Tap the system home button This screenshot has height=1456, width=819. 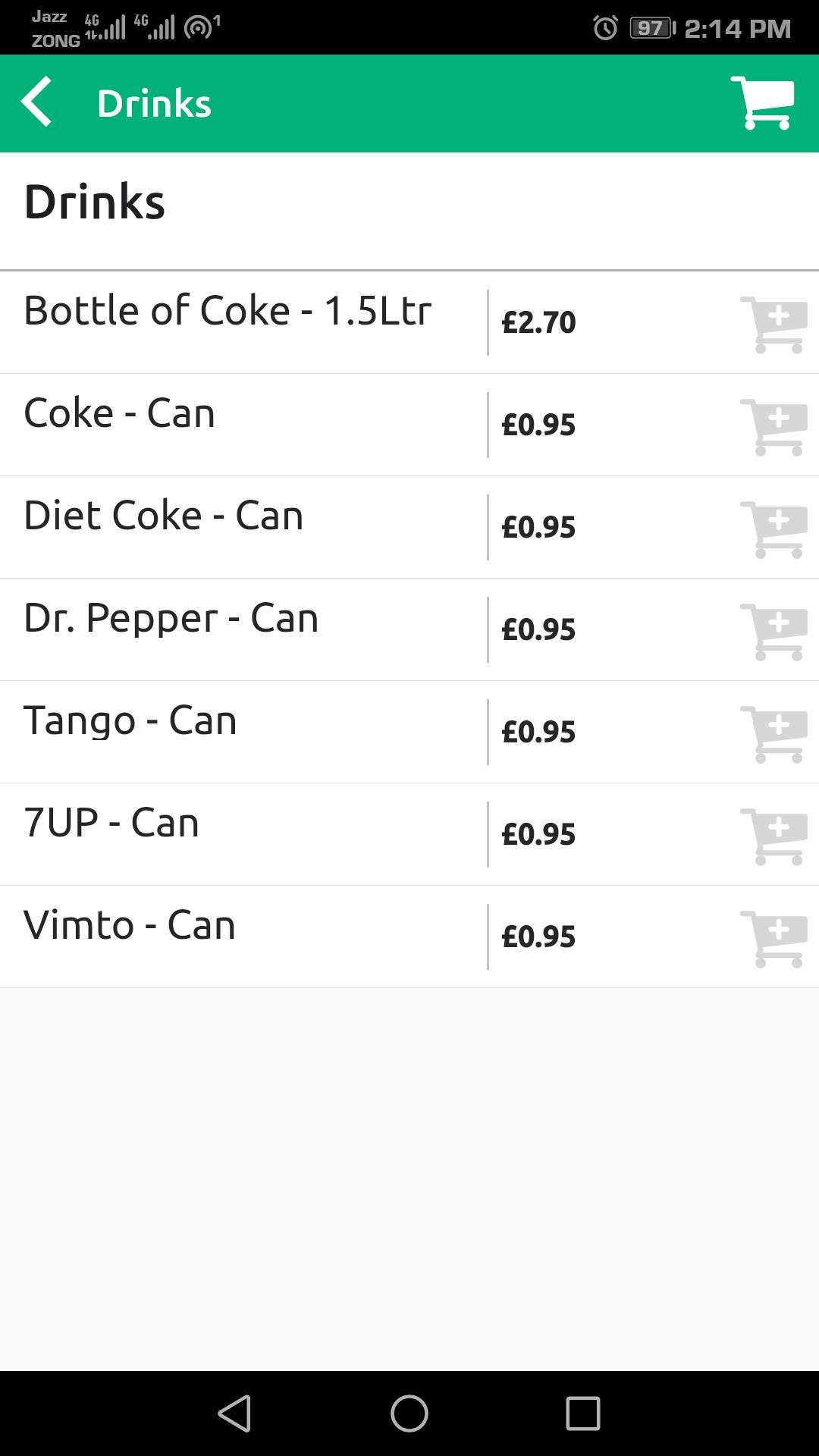pyautogui.click(x=409, y=1414)
